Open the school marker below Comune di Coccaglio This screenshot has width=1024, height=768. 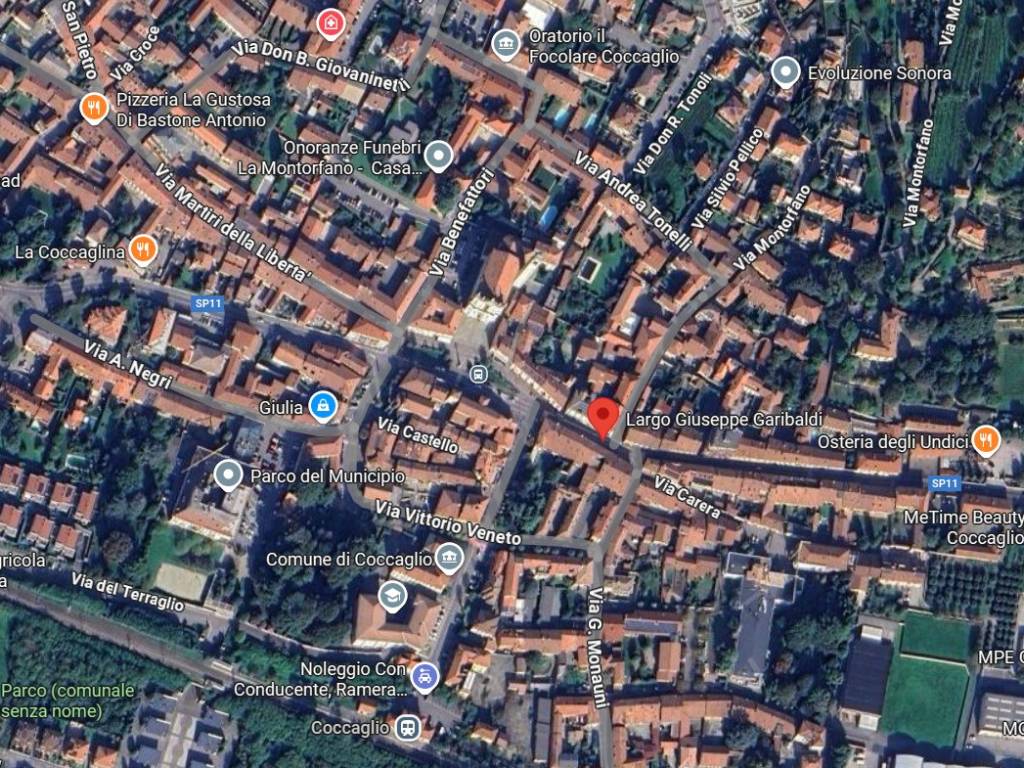pos(392,597)
